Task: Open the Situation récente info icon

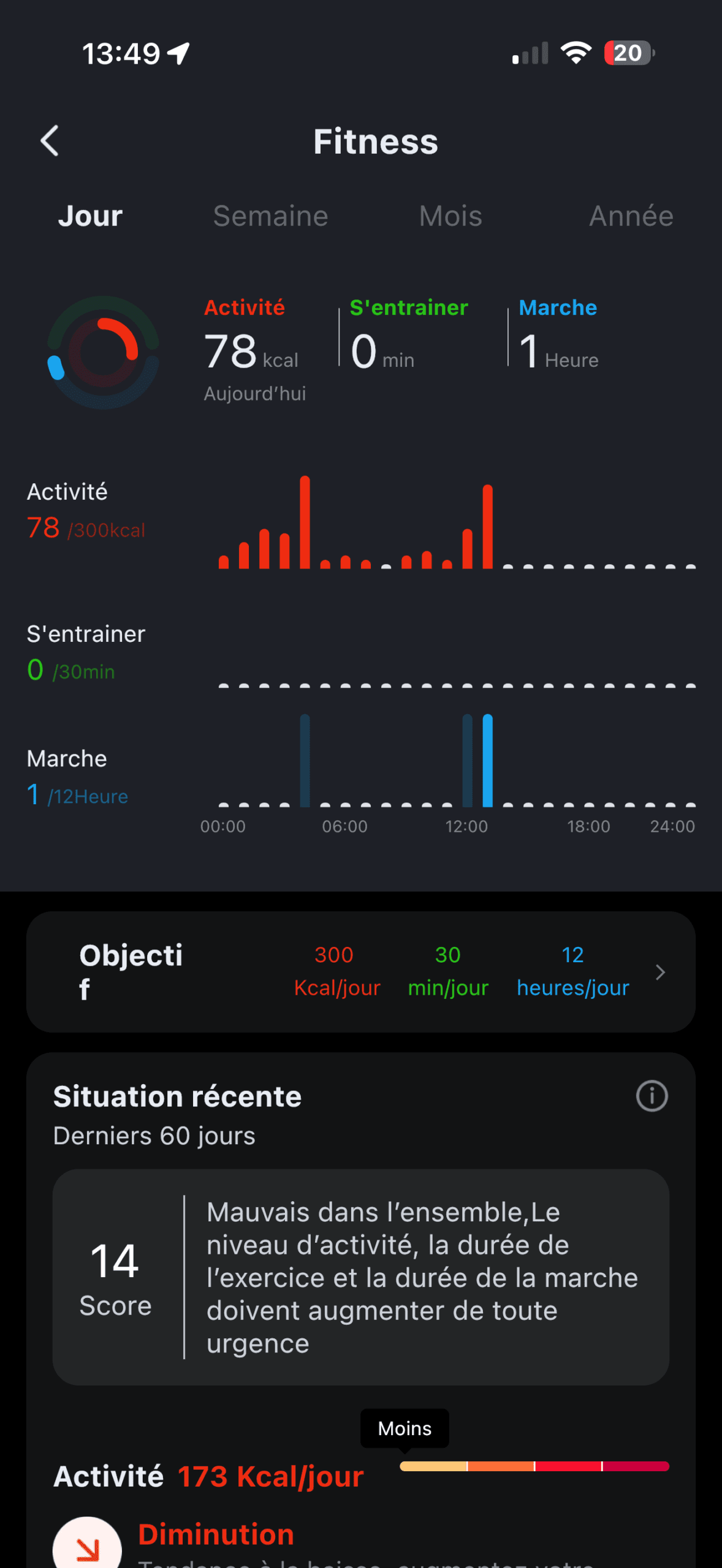Action: pyautogui.click(x=652, y=1096)
